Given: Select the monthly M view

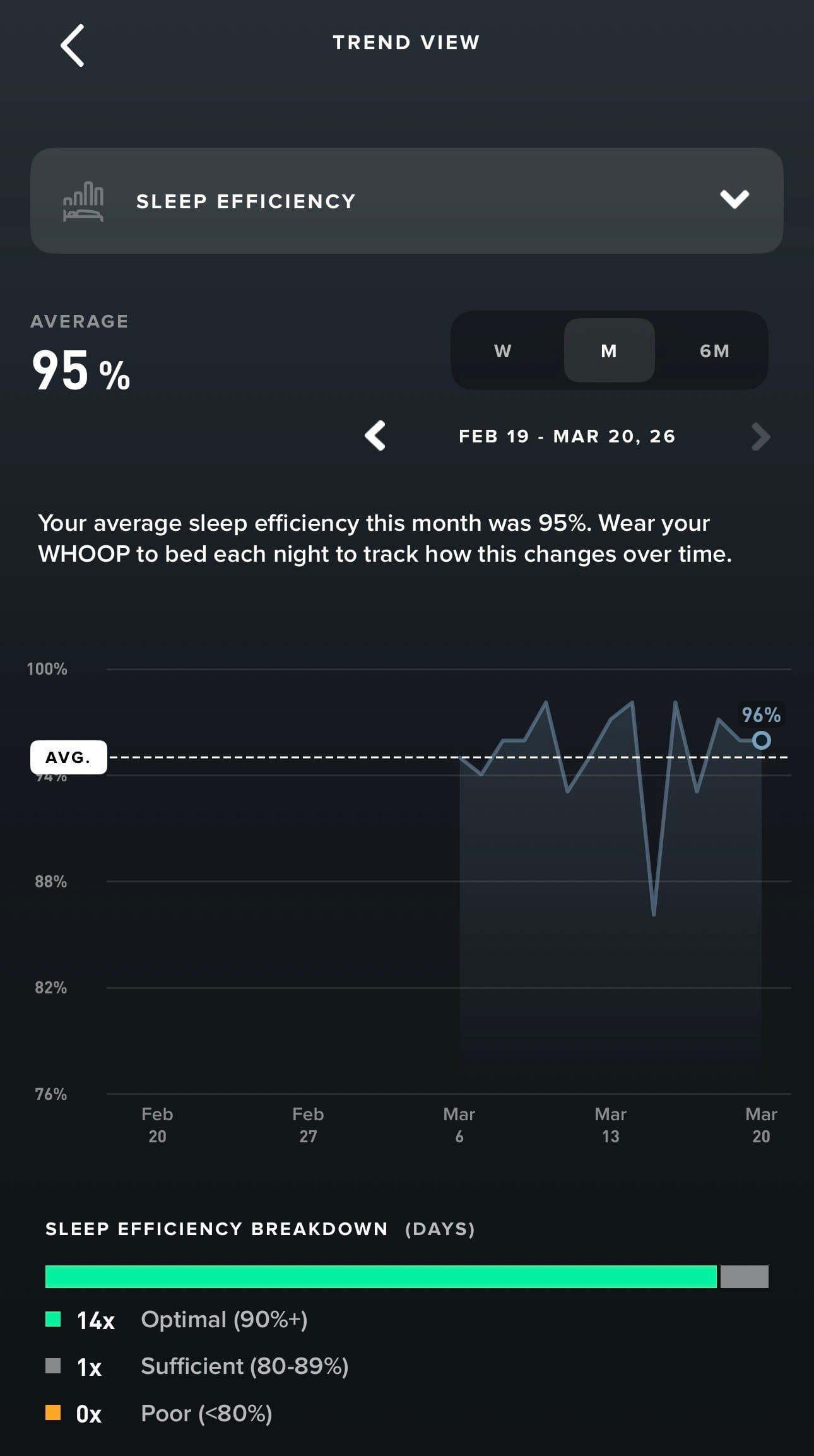Looking at the screenshot, I should pyautogui.click(x=609, y=351).
